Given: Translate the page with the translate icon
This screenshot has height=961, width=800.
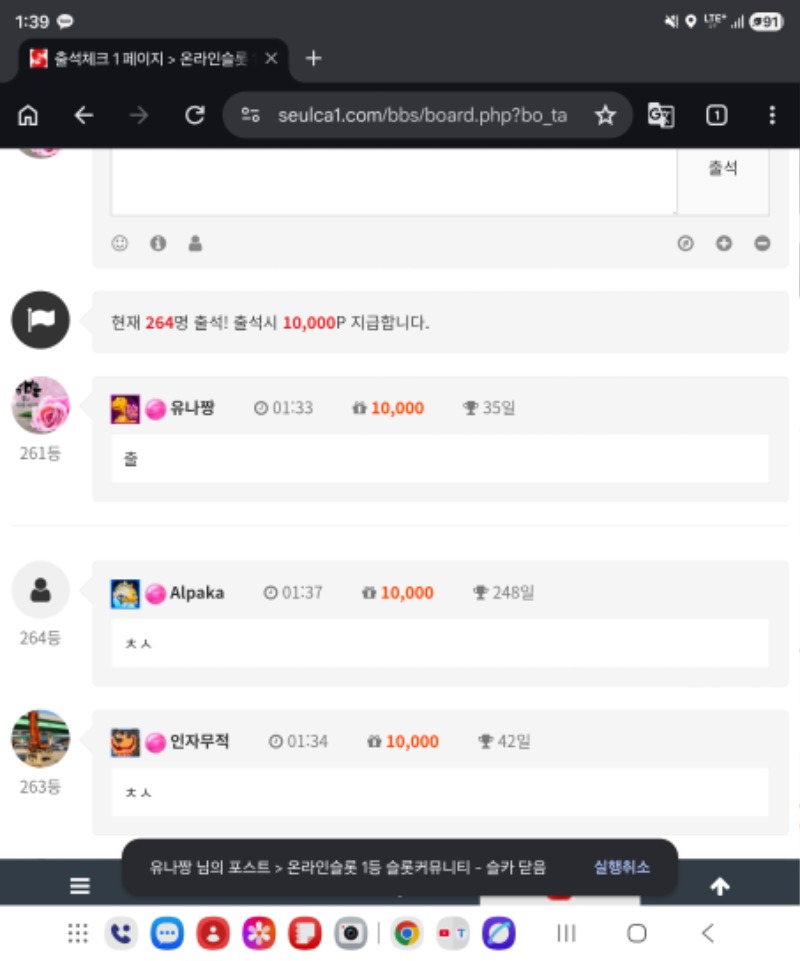Looking at the screenshot, I should (661, 116).
